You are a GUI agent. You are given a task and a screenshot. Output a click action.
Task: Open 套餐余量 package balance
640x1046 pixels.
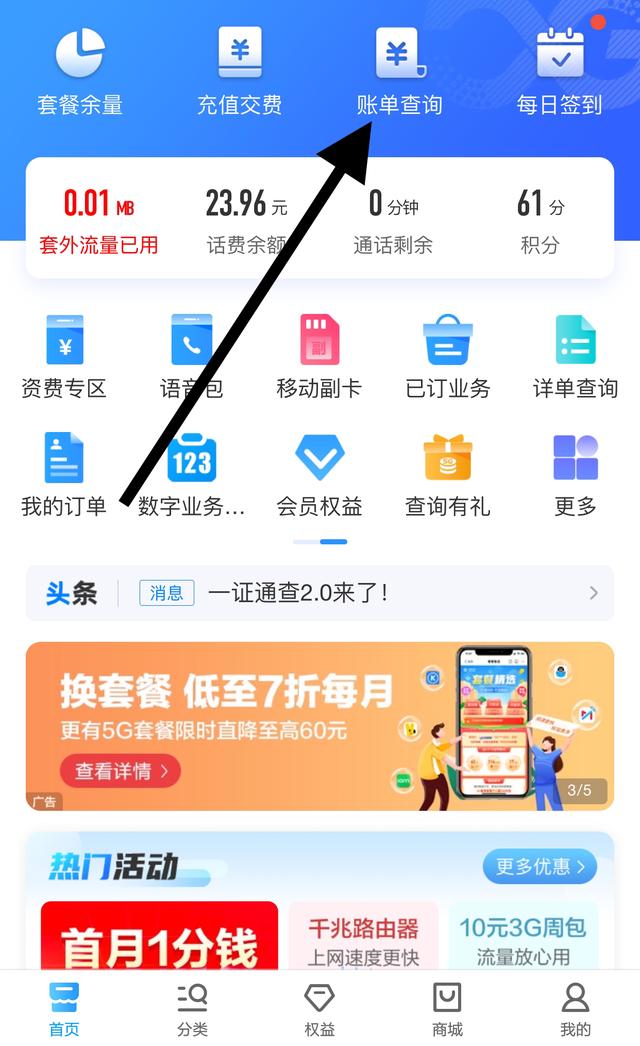80,70
